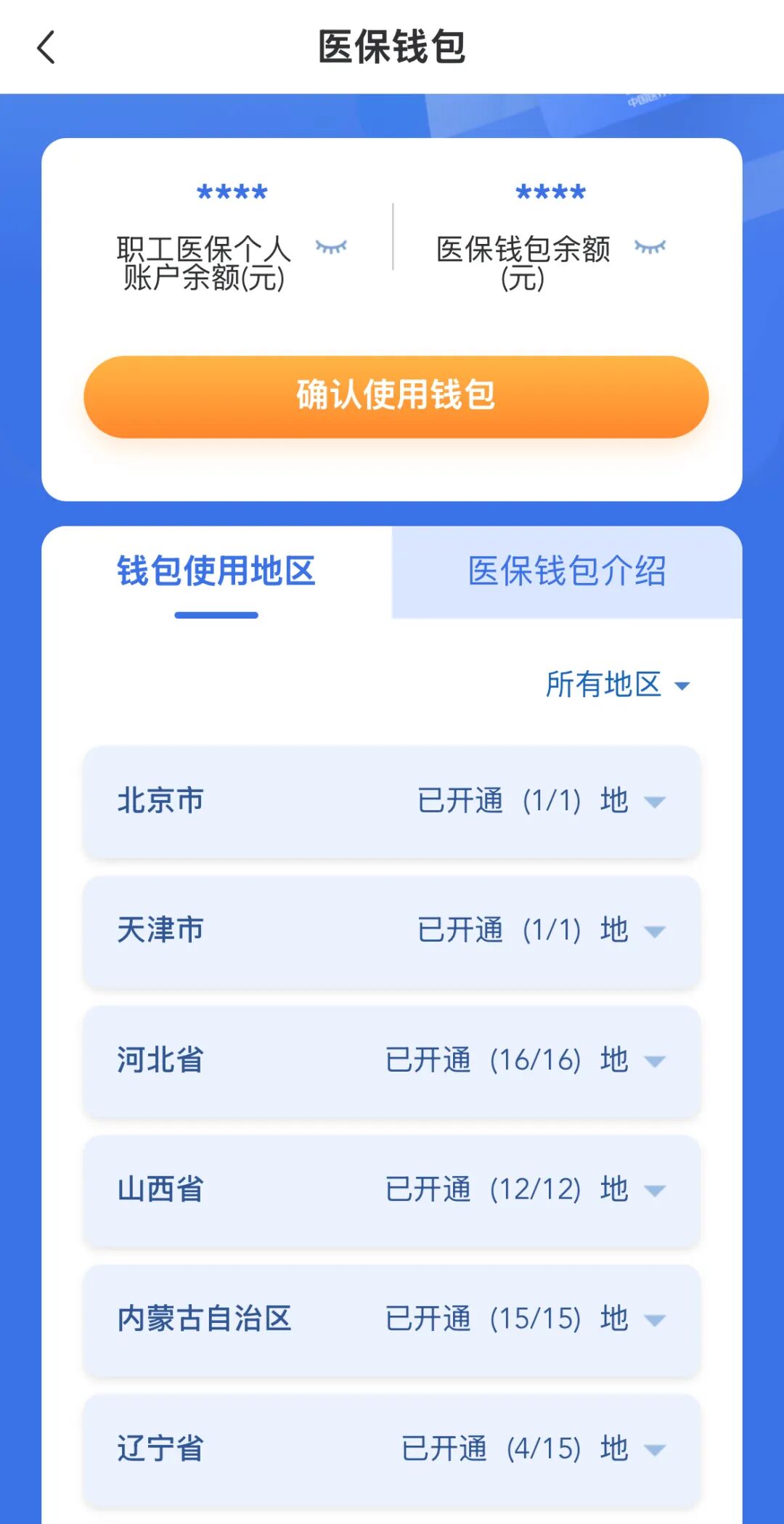Open the 所有地区 region filter
Image resolution: width=784 pixels, height=1524 pixels.
[617, 685]
